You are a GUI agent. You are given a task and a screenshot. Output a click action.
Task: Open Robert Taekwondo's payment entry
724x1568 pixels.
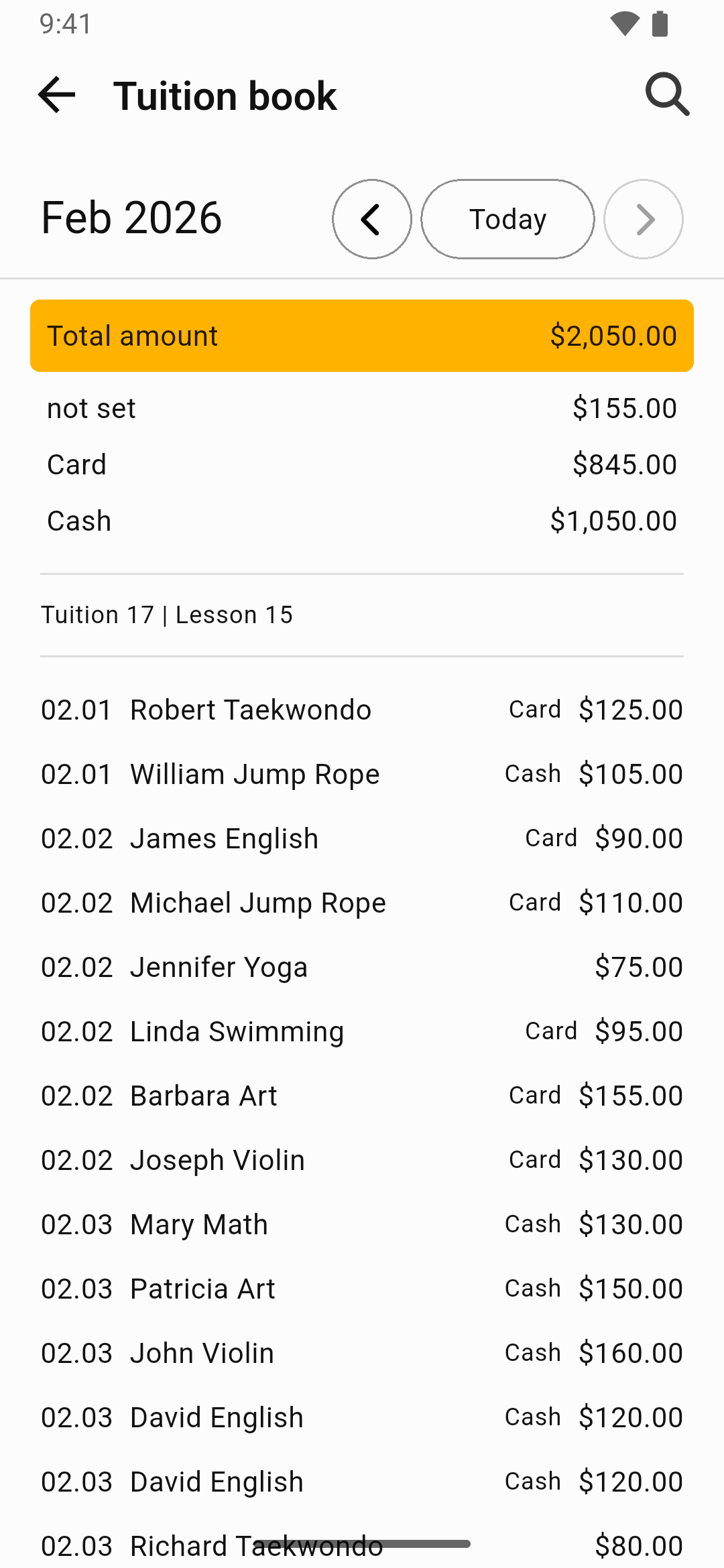[x=362, y=709]
